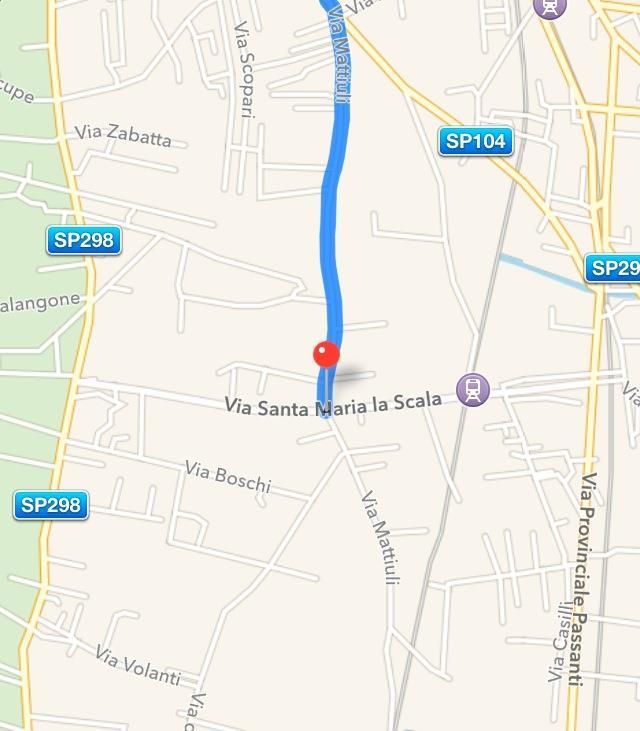Image resolution: width=640 pixels, height=731 pixels.
Task: Tap the red location pin
Action: [326, 355]
